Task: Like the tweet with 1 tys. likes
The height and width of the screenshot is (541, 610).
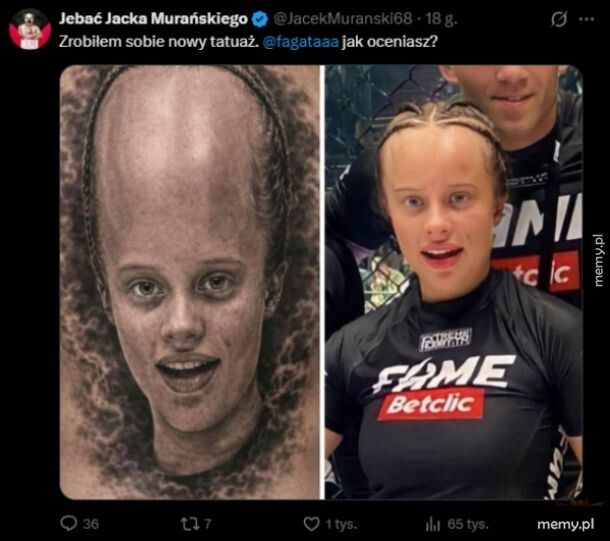Action: click(x=312, y=523)
